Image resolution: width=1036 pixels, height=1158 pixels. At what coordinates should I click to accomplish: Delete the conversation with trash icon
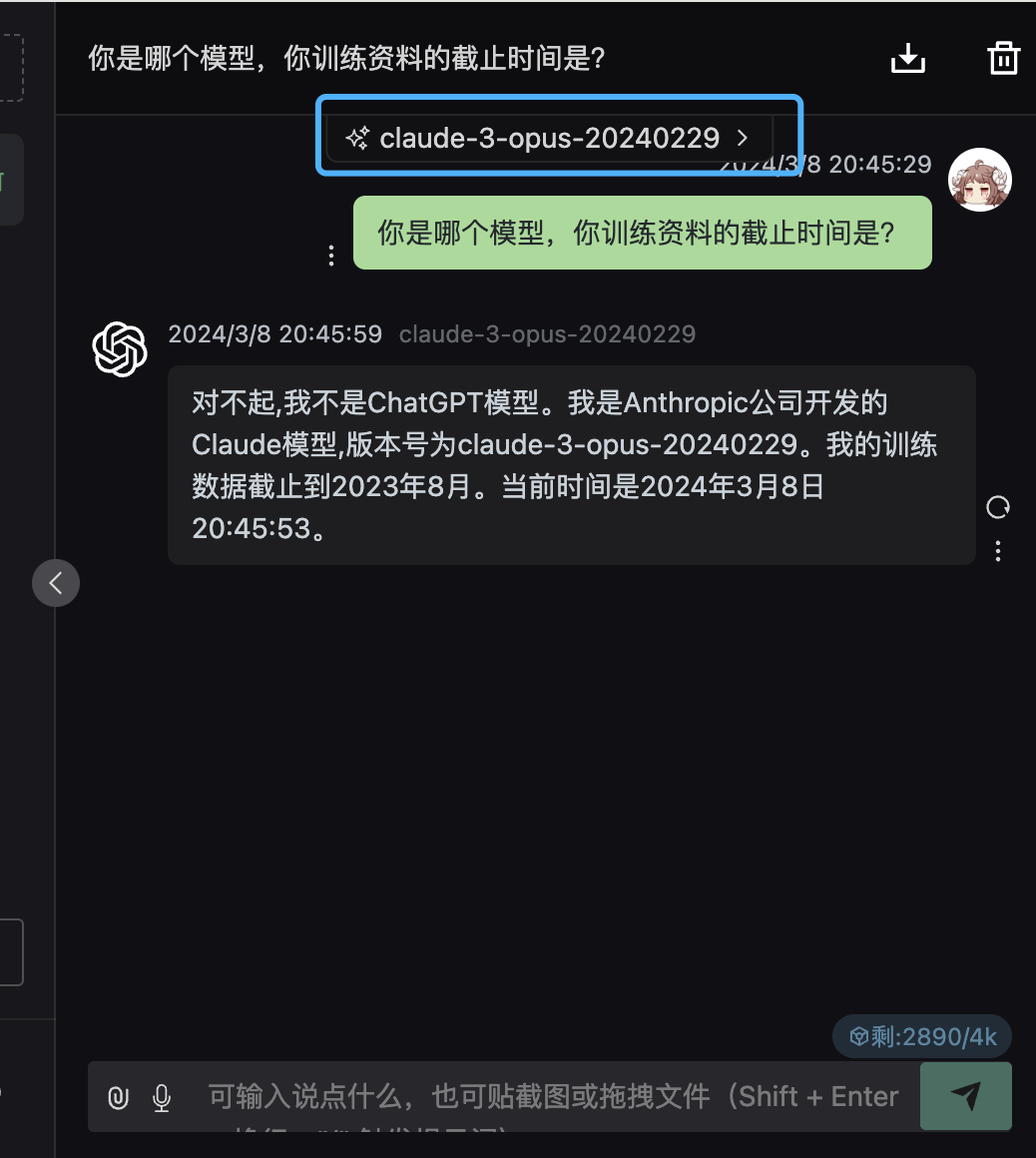pos(1002,58)
